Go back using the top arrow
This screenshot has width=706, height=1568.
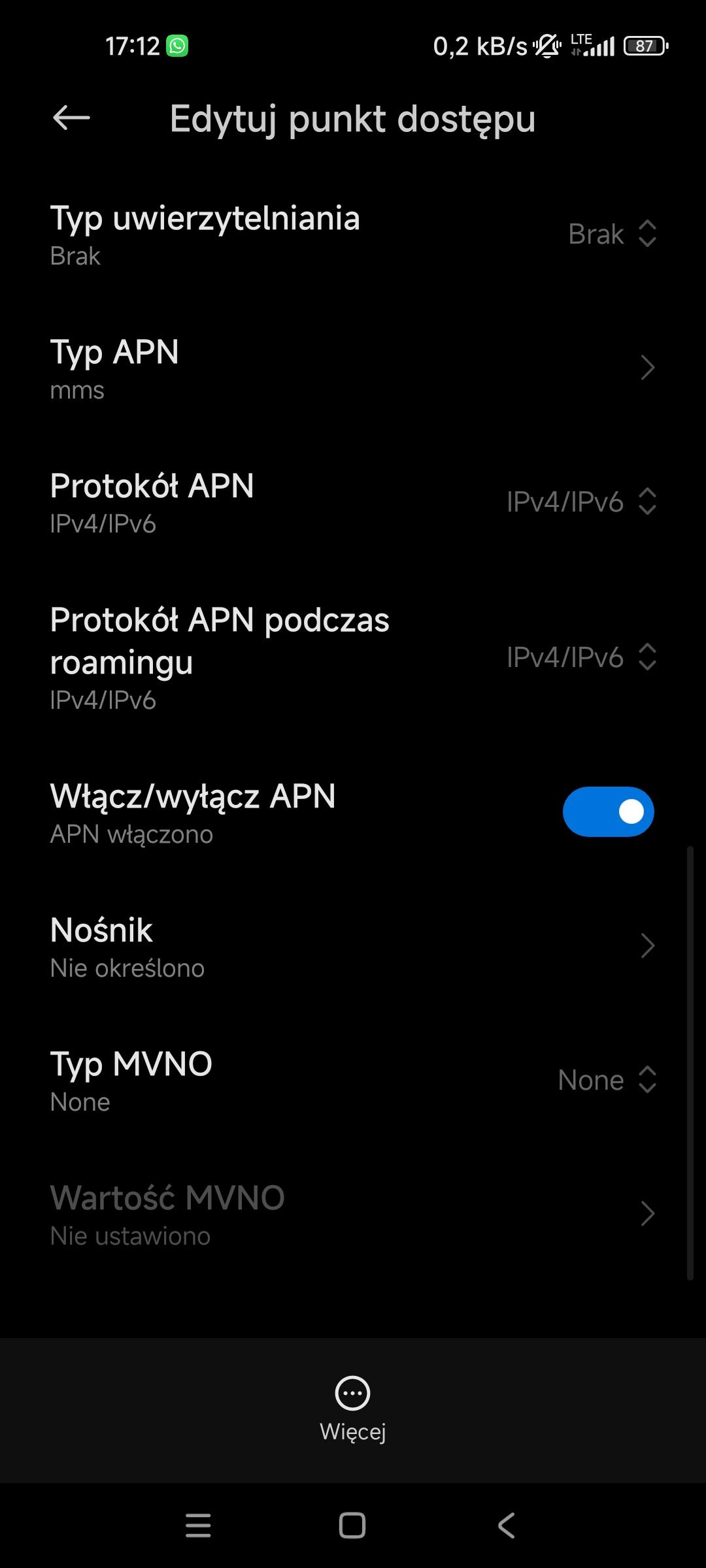pos(71,118)
